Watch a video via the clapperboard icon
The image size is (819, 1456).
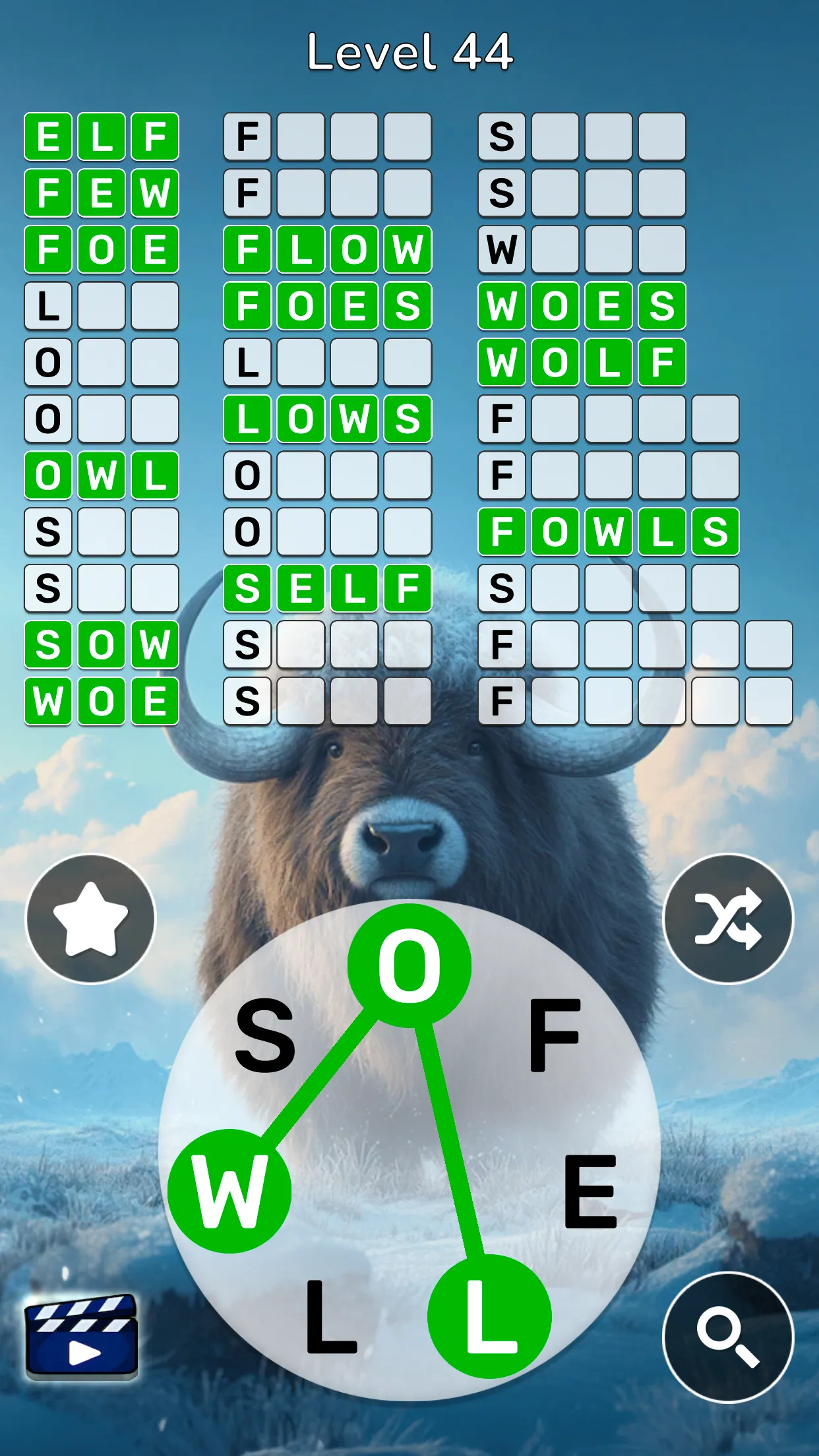(x=82, y=1337)
